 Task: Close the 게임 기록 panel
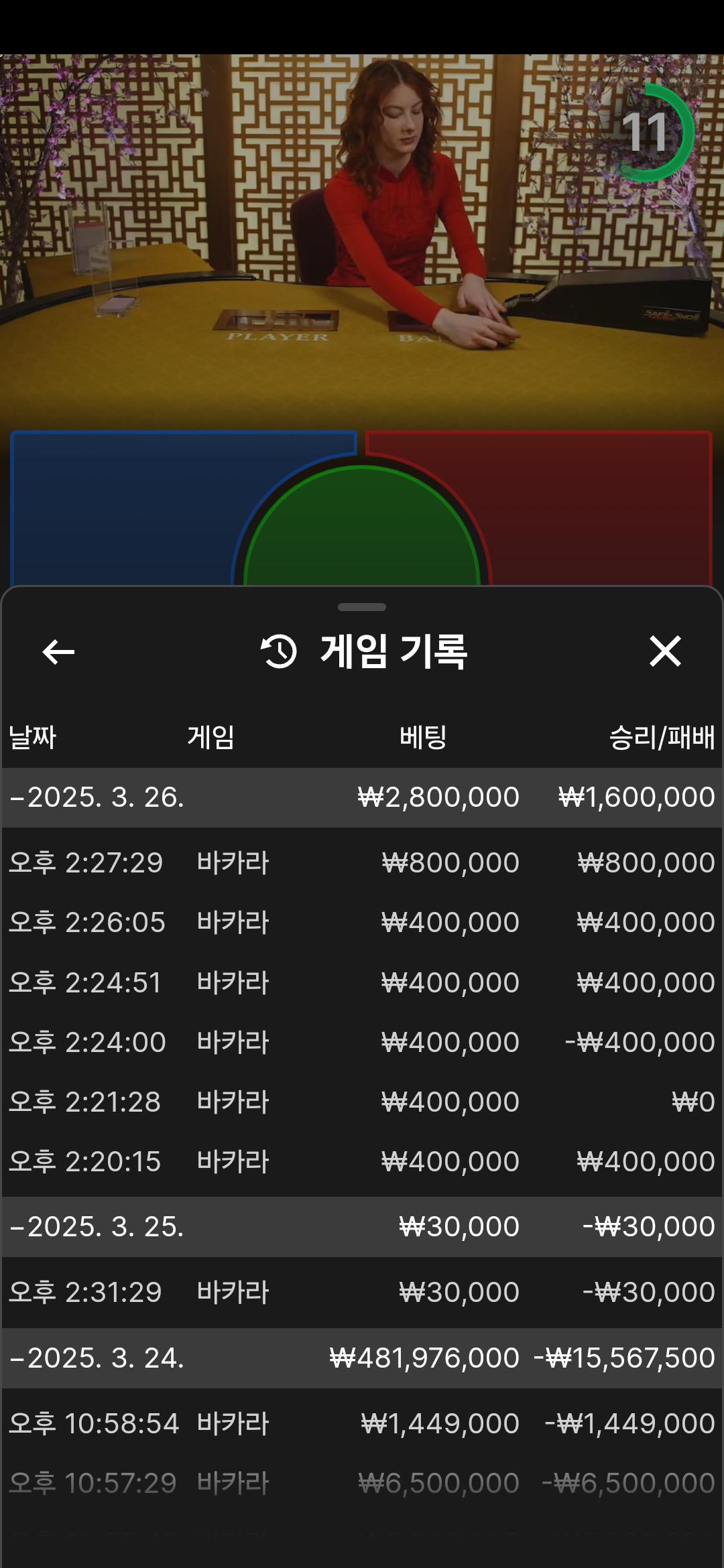(665, 651)
